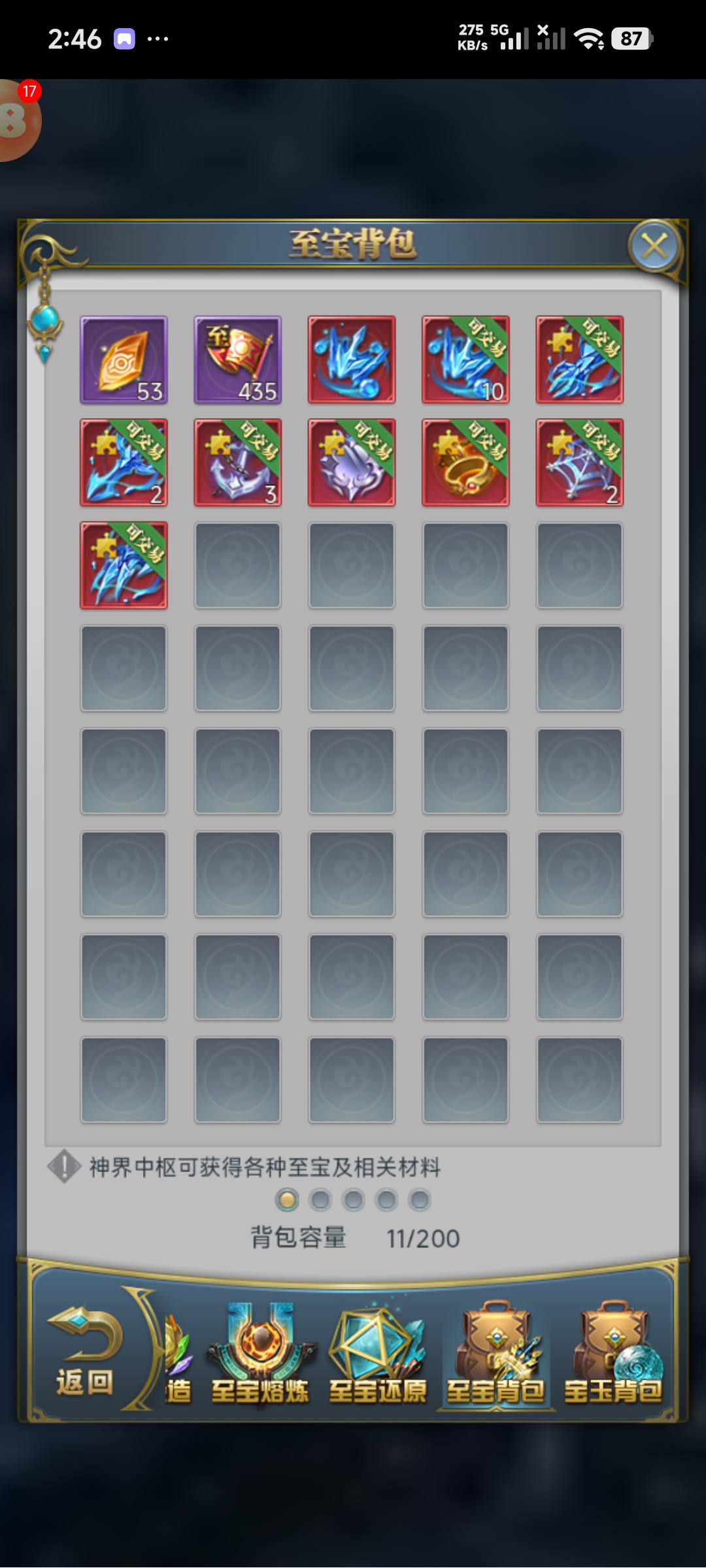Tap the silver shield fragment item

(x=352, y=463)
